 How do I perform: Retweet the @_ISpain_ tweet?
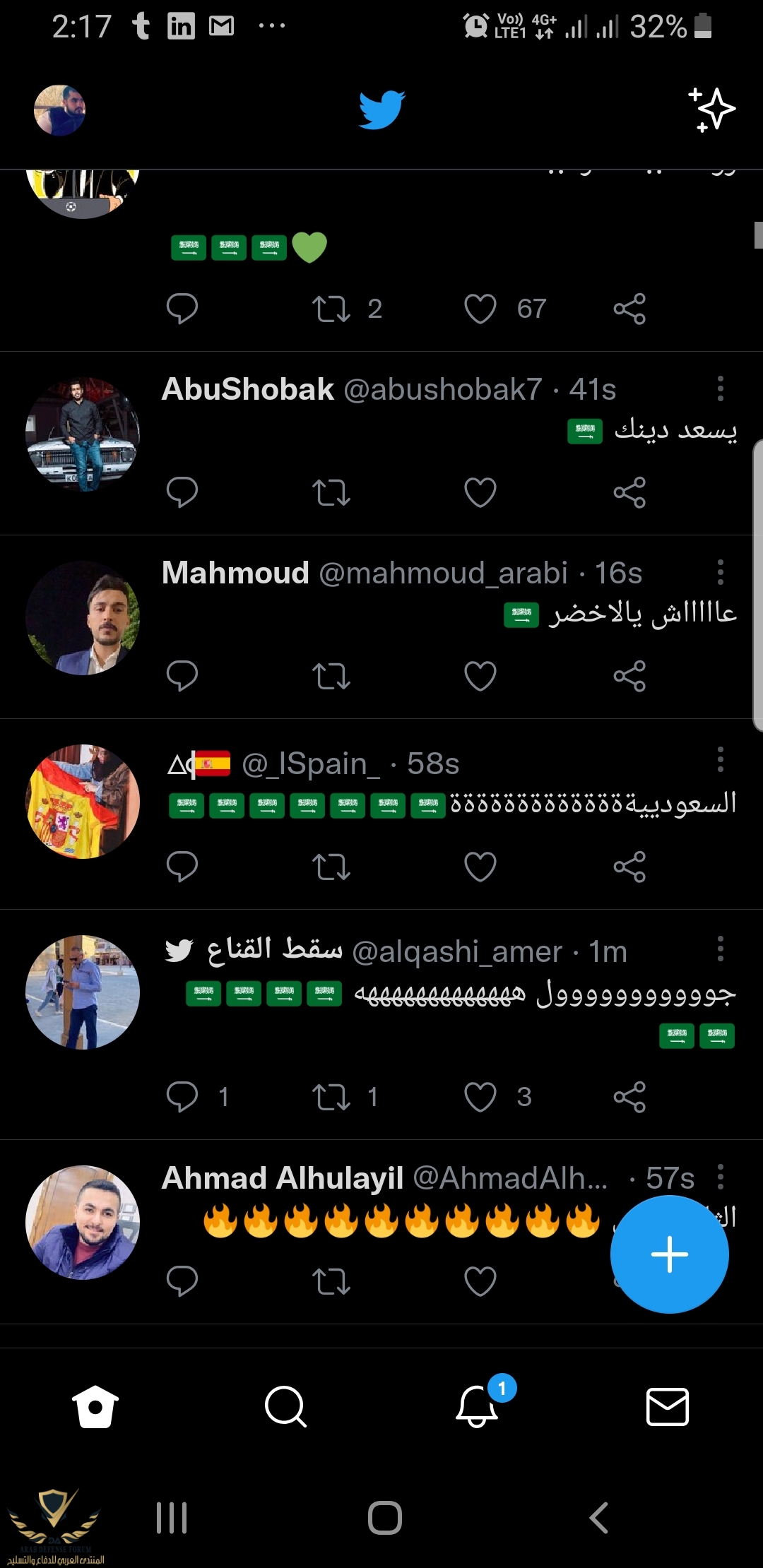pos(331,867)
